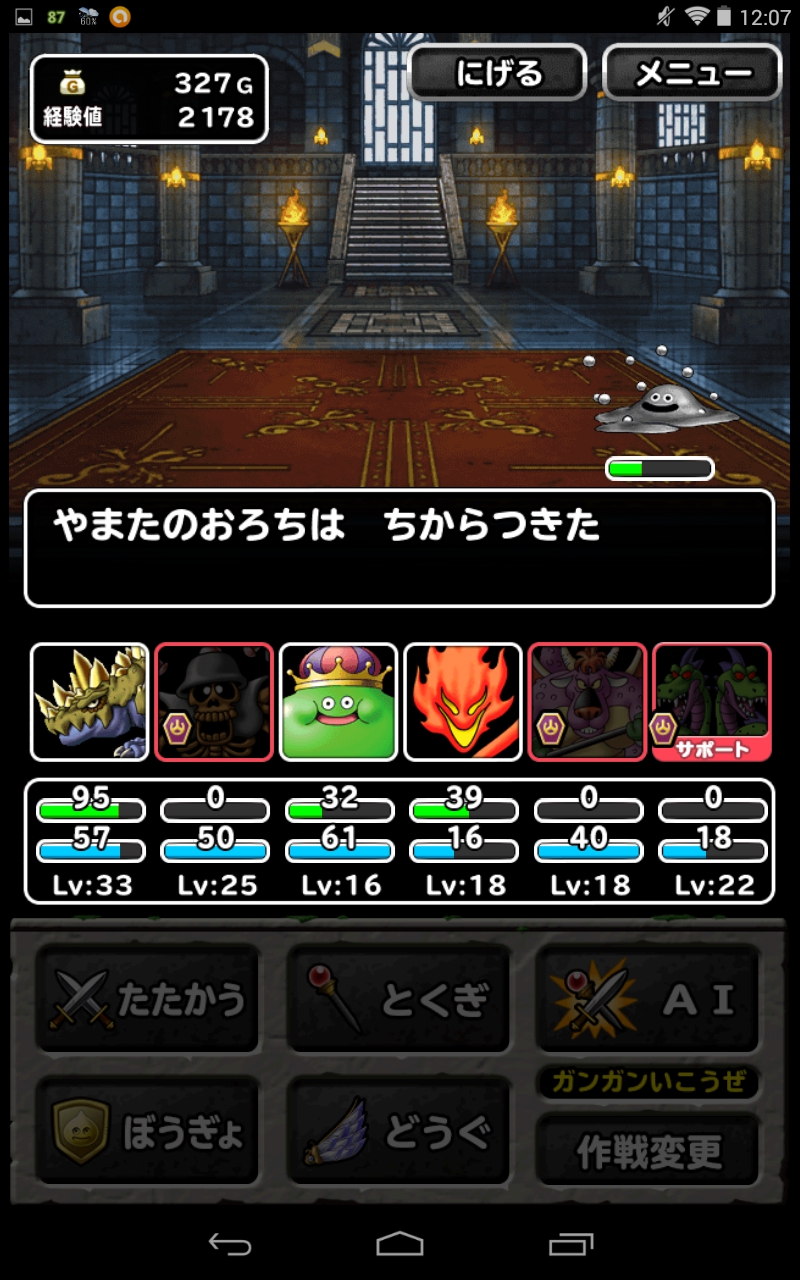Select the spiked dragon party monster

tap(90, 702)
